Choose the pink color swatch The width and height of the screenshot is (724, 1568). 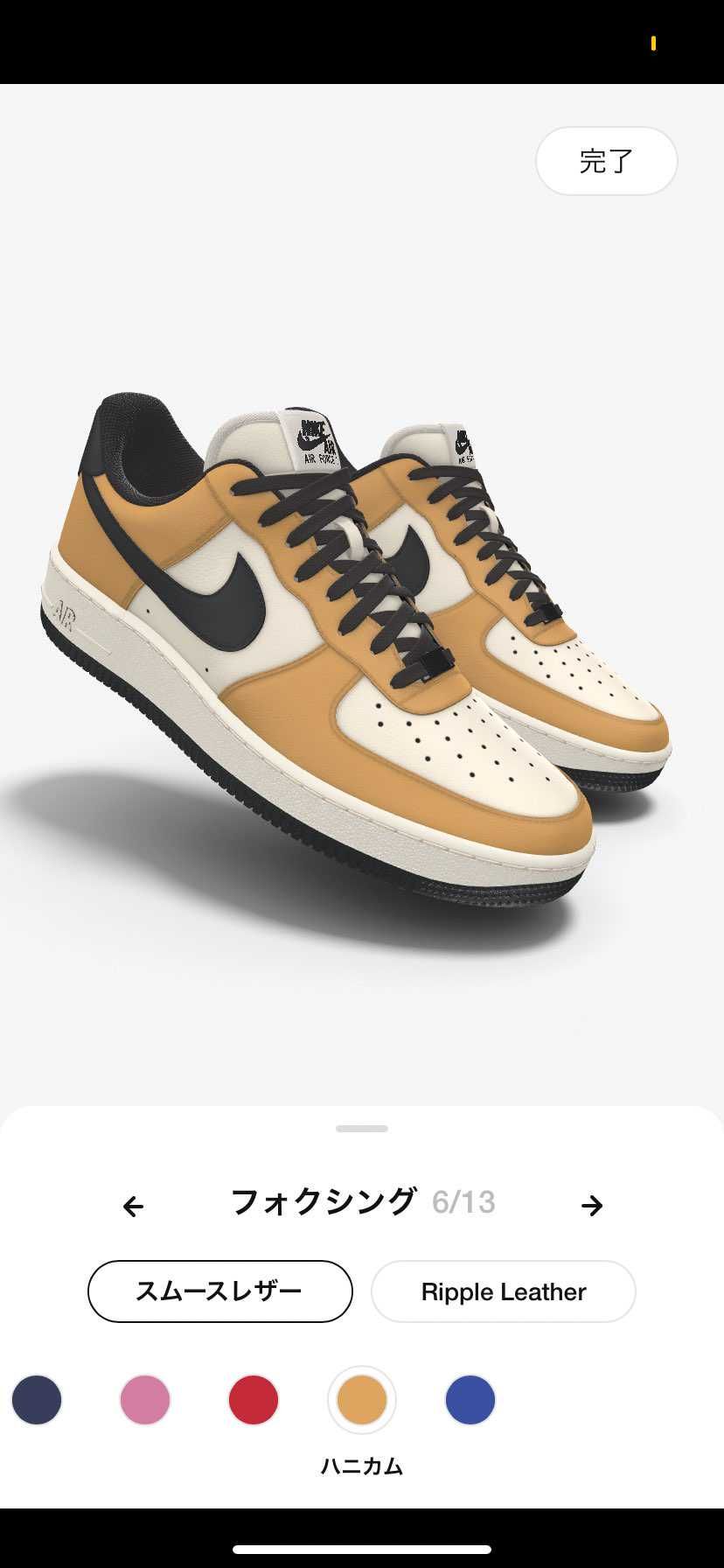[x=145, y=1400]
